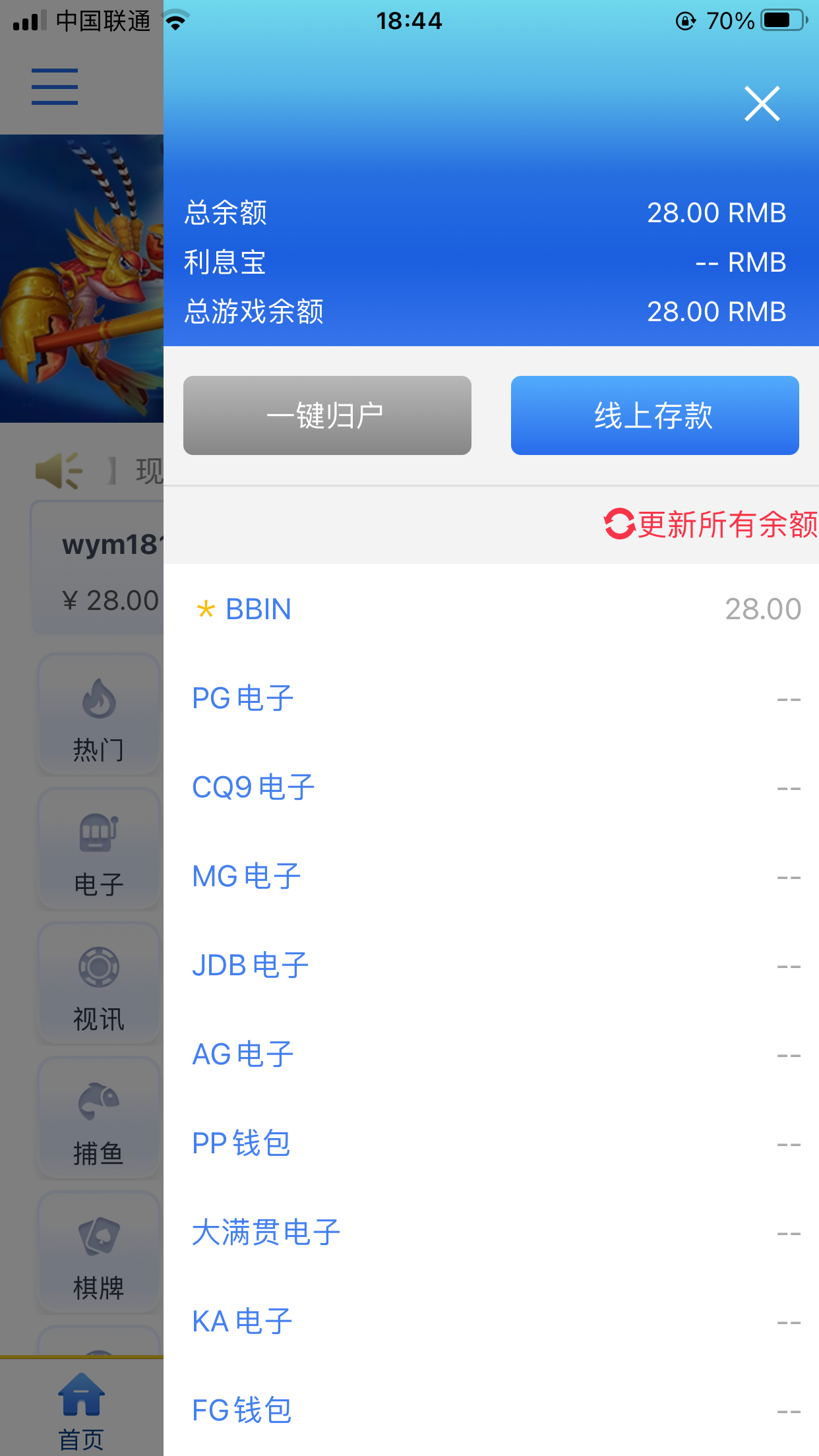Select the BBIN wallet row
Viewport: 819px width, 1456px height.
coord(491,609)
